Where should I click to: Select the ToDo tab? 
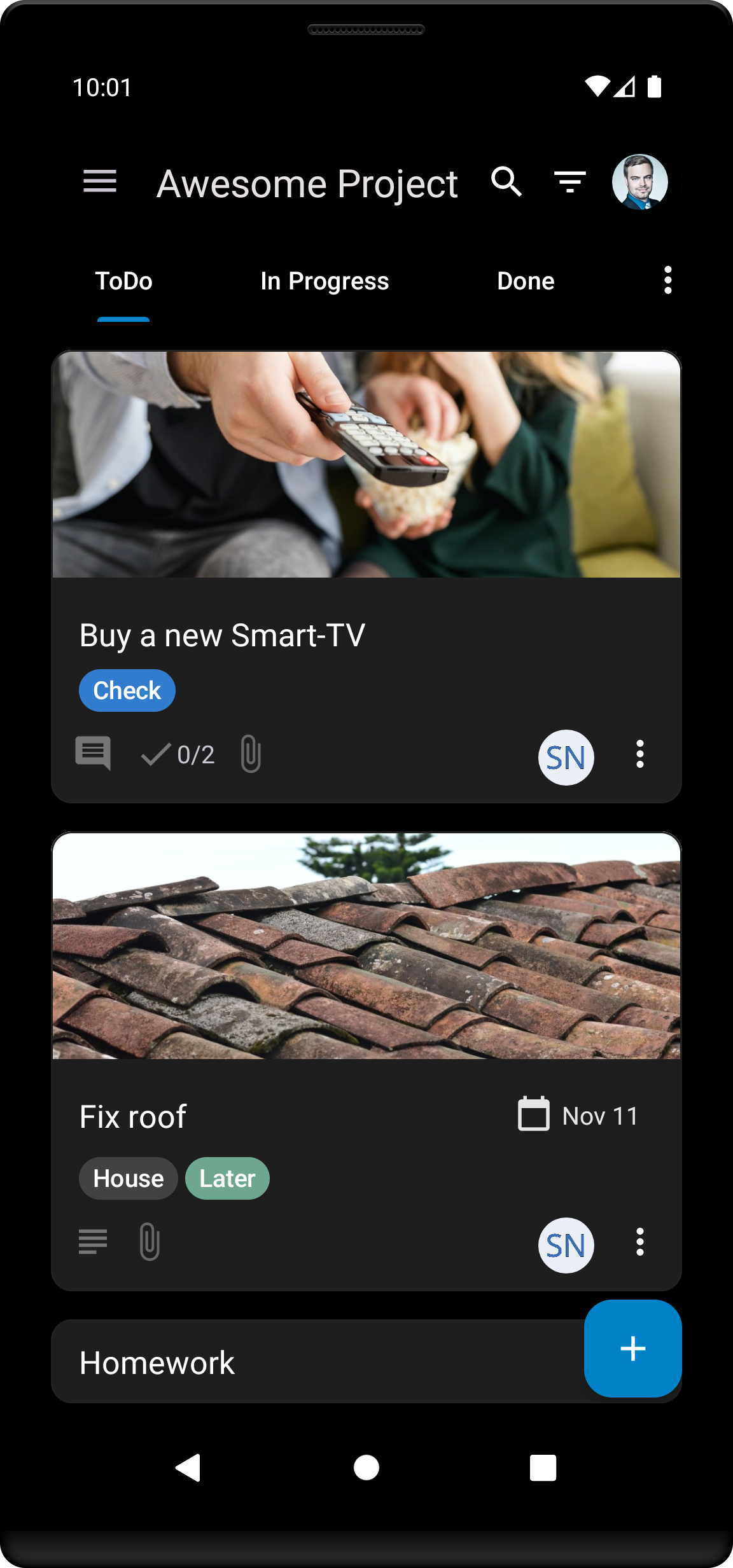coord(123,281)
